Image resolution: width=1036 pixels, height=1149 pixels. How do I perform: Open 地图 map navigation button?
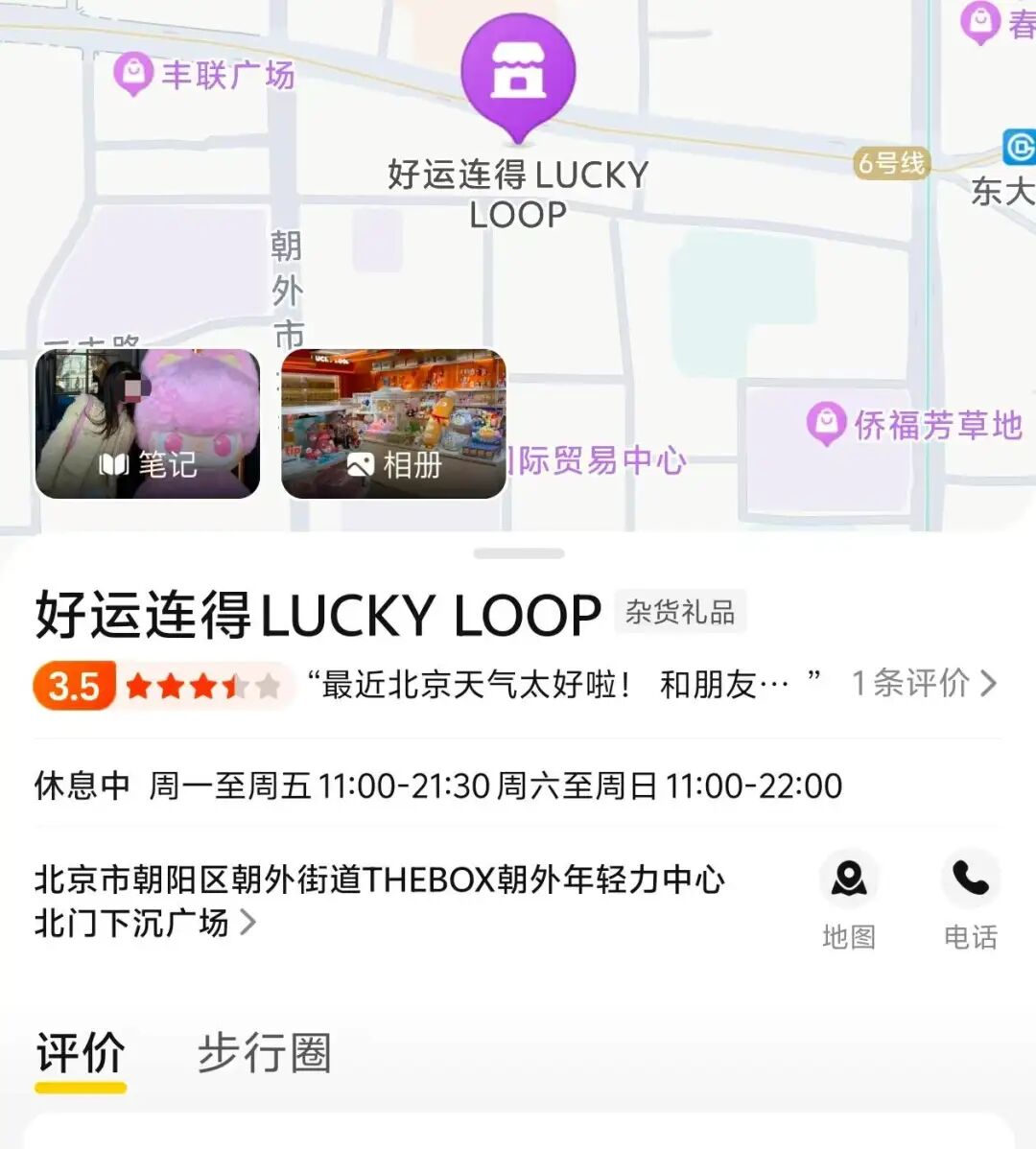point(849,899)
